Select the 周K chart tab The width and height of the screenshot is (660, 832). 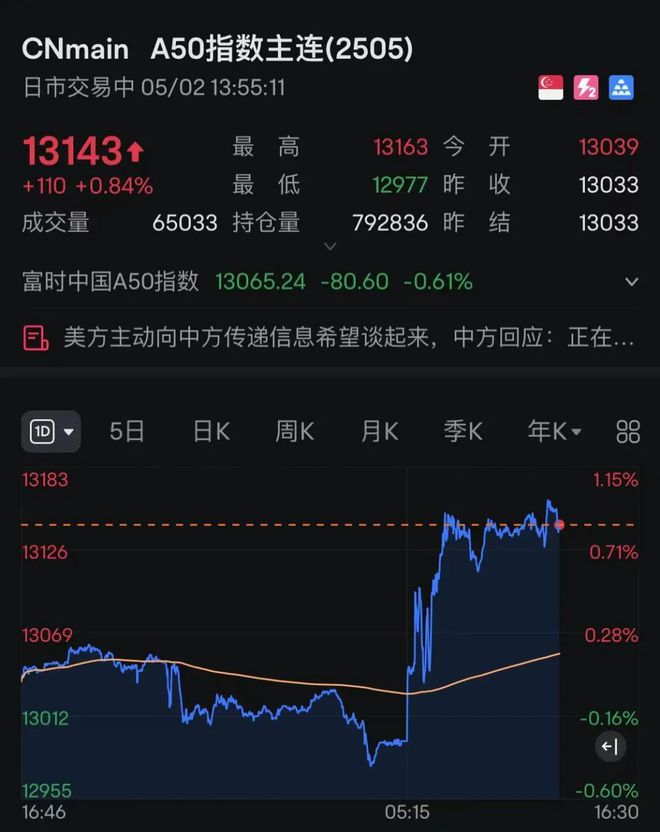295,432
